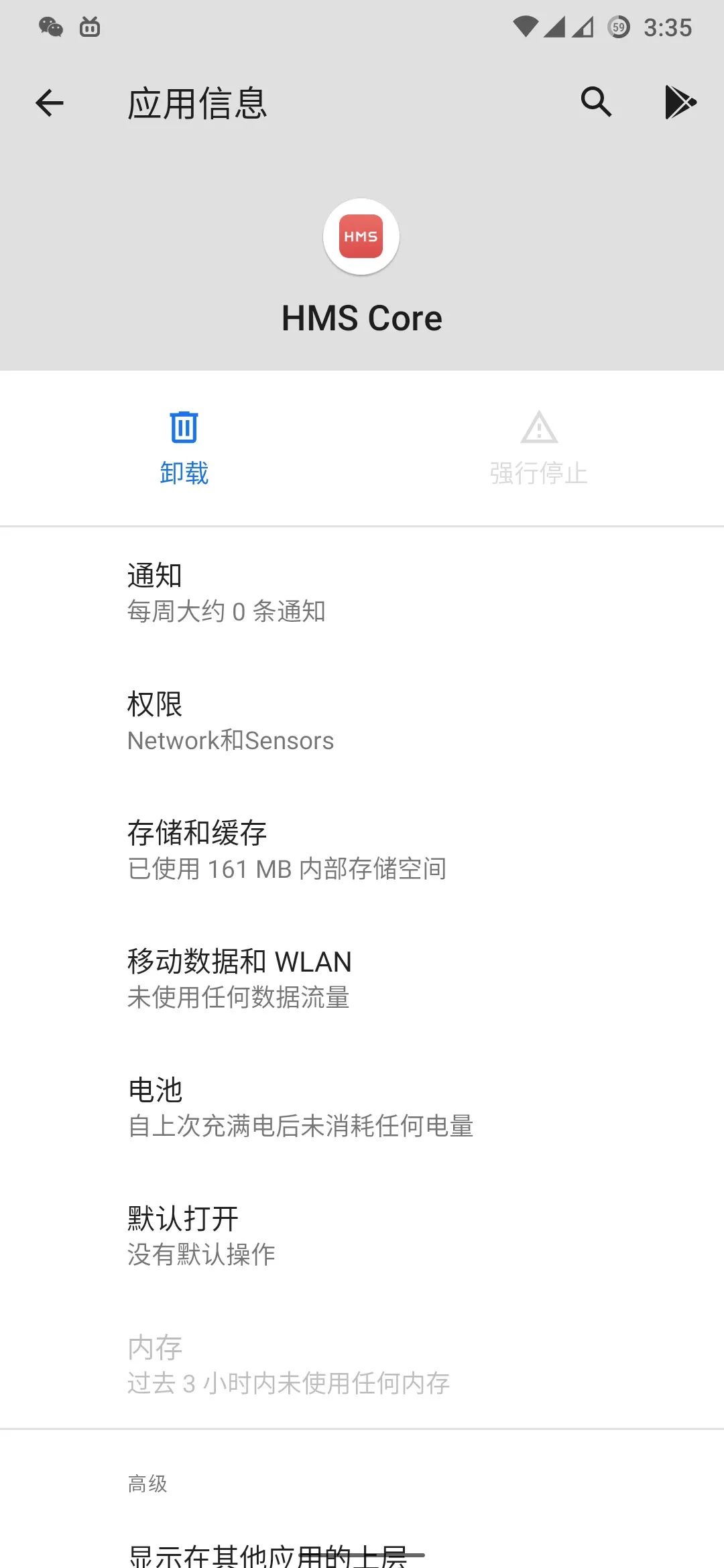Open 电池 usage details
The height and width of the screenshot is (1568, 724).
[x=362, y=1107]
